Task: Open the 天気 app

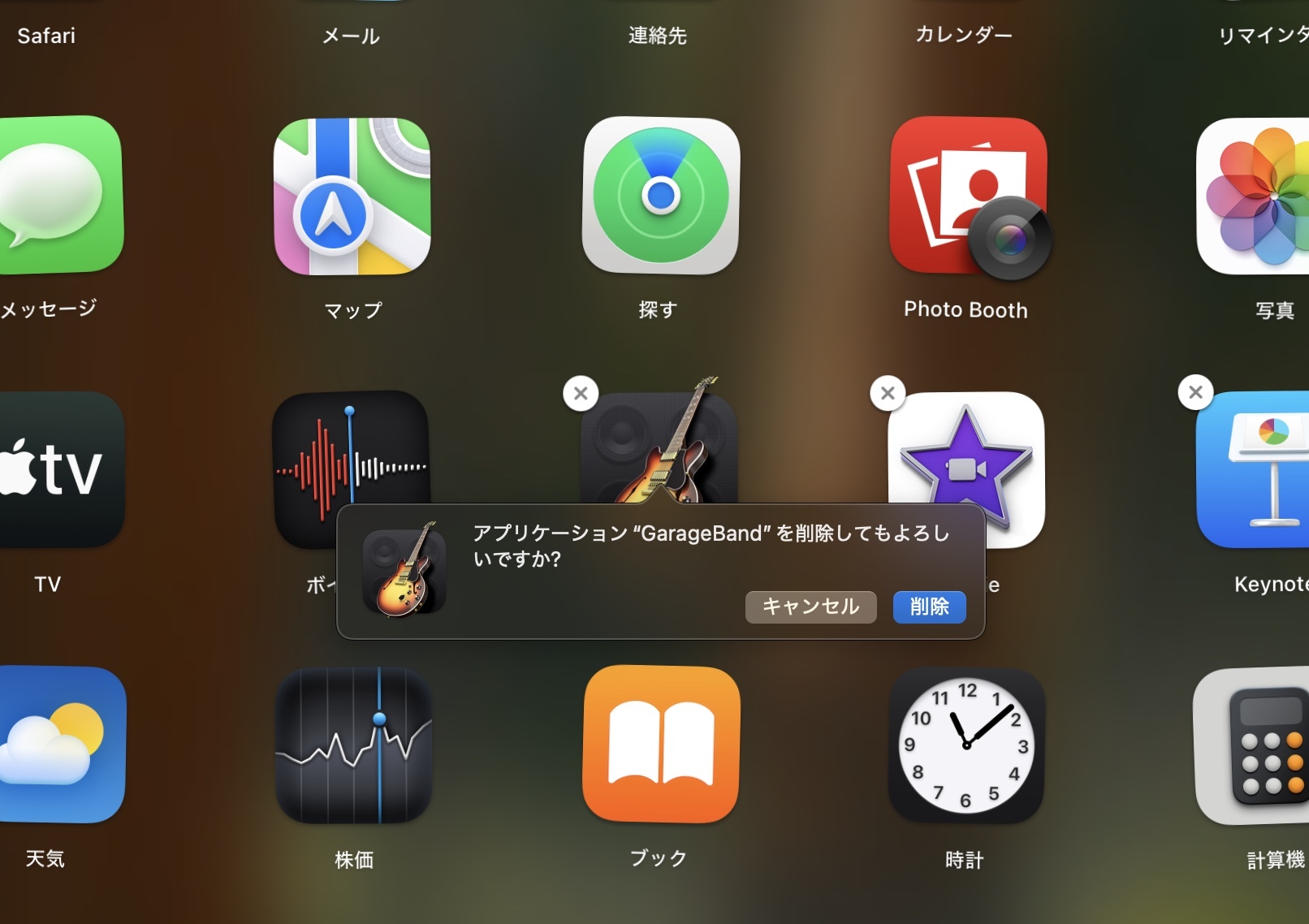Action: click(58, 744)
